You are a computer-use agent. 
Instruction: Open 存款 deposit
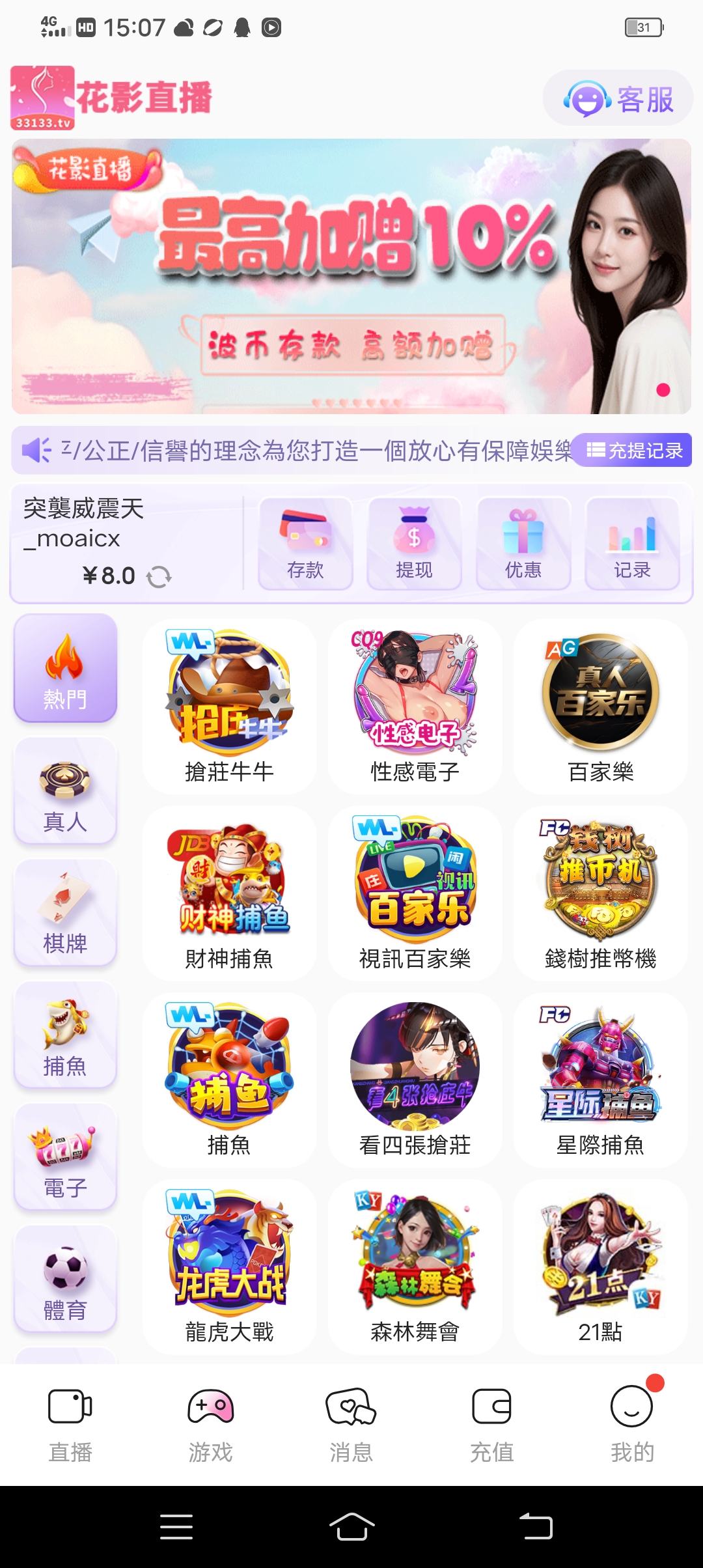[x=305, y=544]
